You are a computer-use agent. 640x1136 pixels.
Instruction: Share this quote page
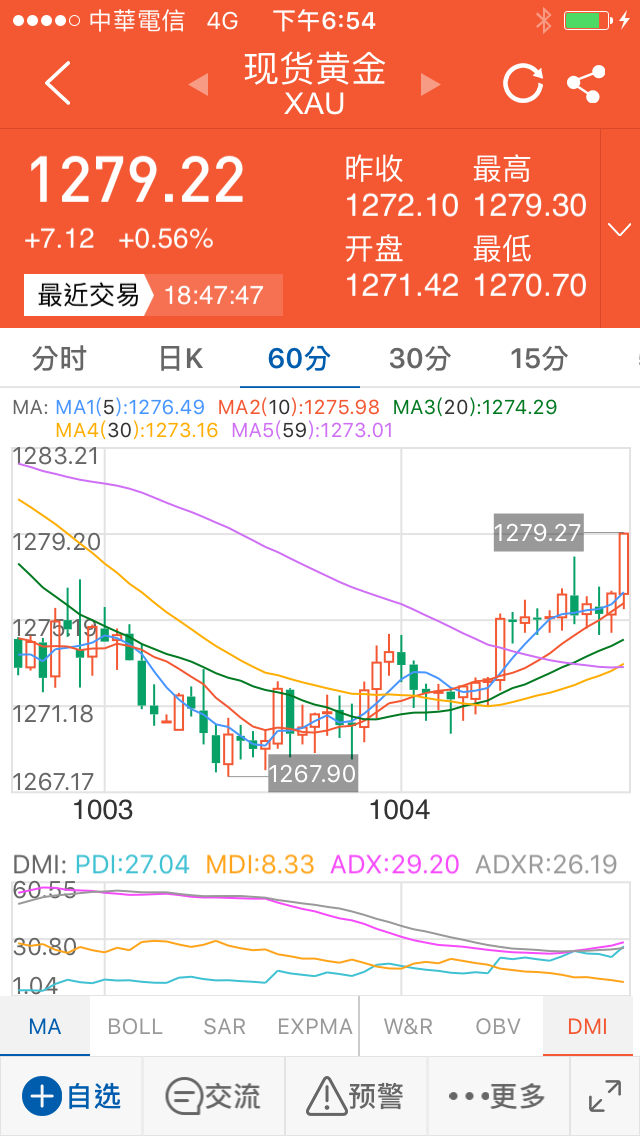(x=586, y=84)
